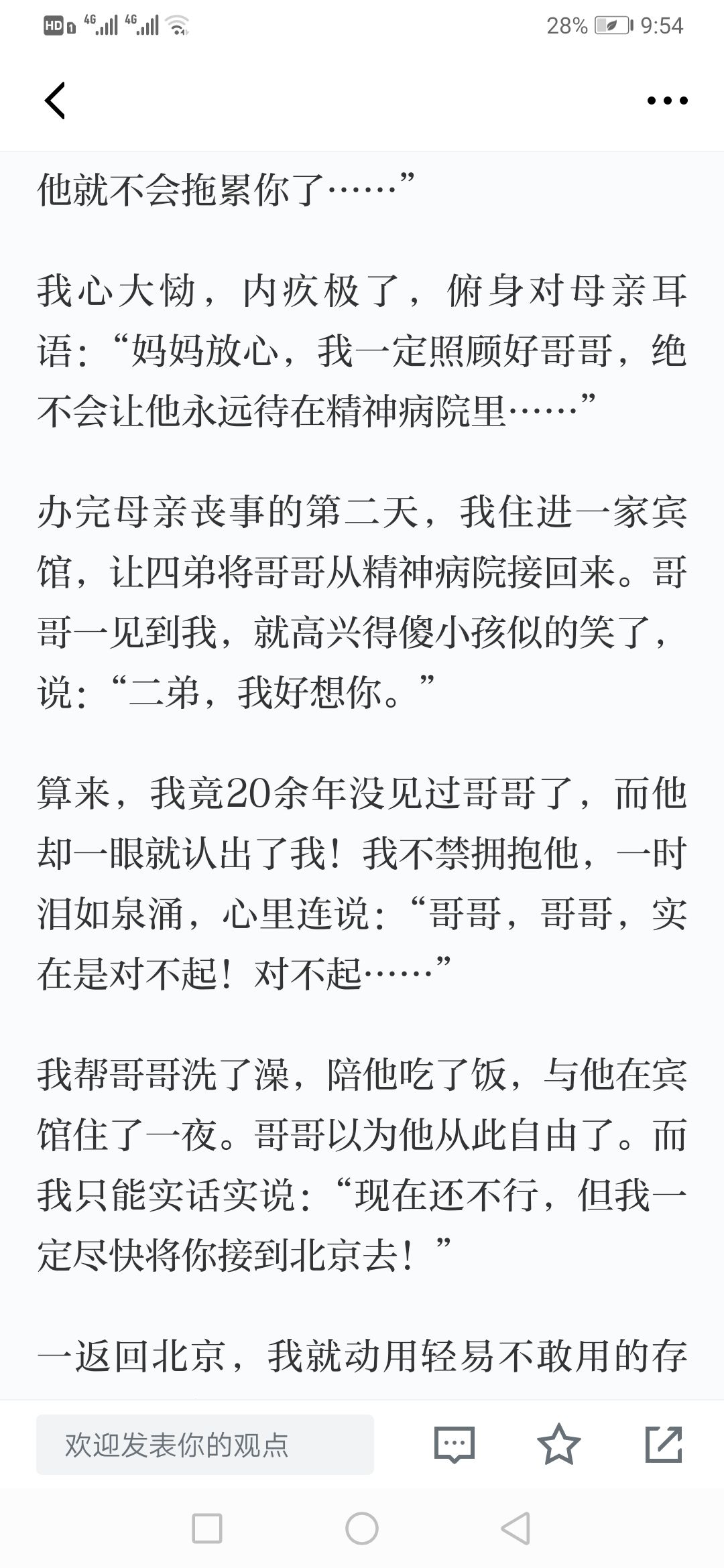Tap the '欢迎发表你的观点' comment field
The image size is (724, 1568).
(205, 1444)
